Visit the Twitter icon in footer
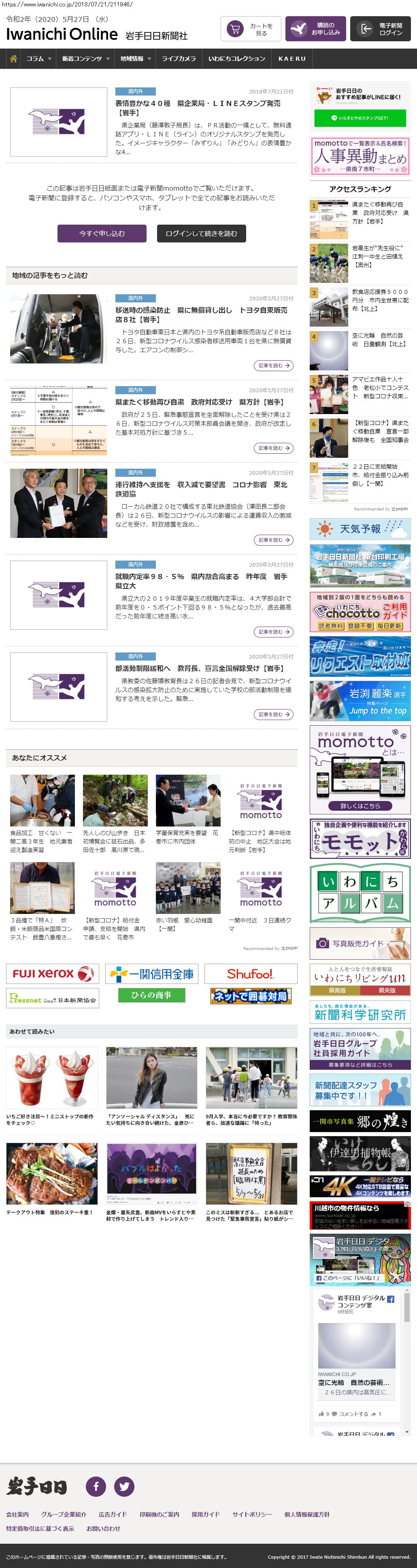Screen dimensions: 417x1568 pos(124,1486)
